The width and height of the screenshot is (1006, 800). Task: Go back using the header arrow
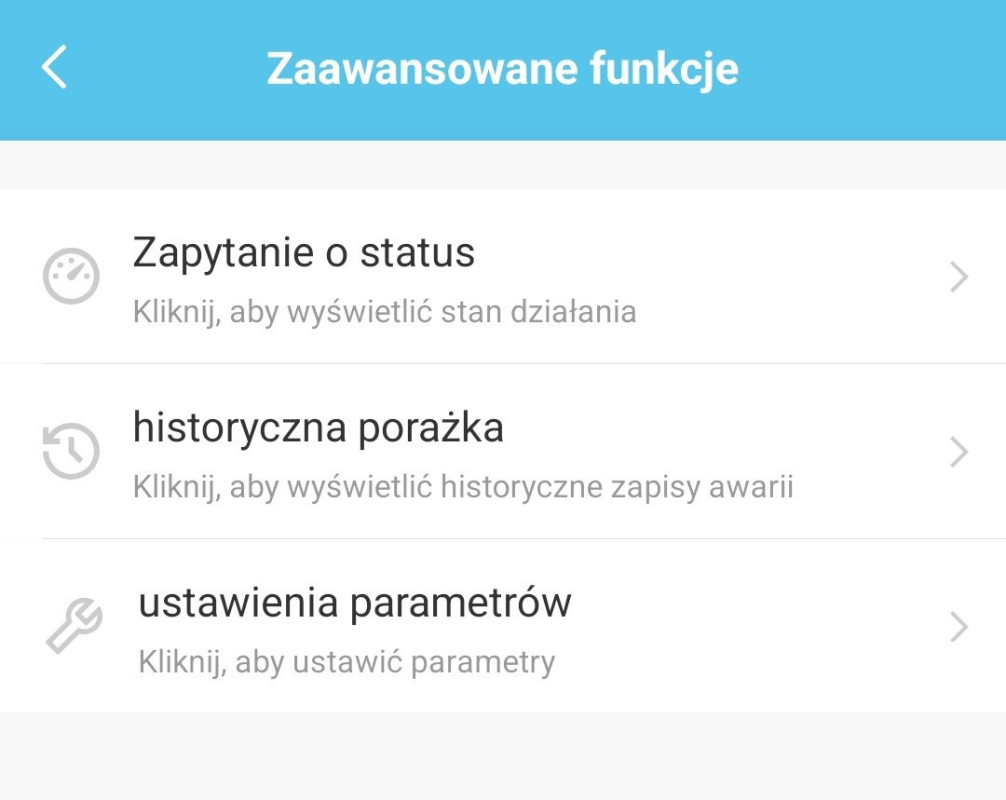pyautogui.click(x=55, y=68)
